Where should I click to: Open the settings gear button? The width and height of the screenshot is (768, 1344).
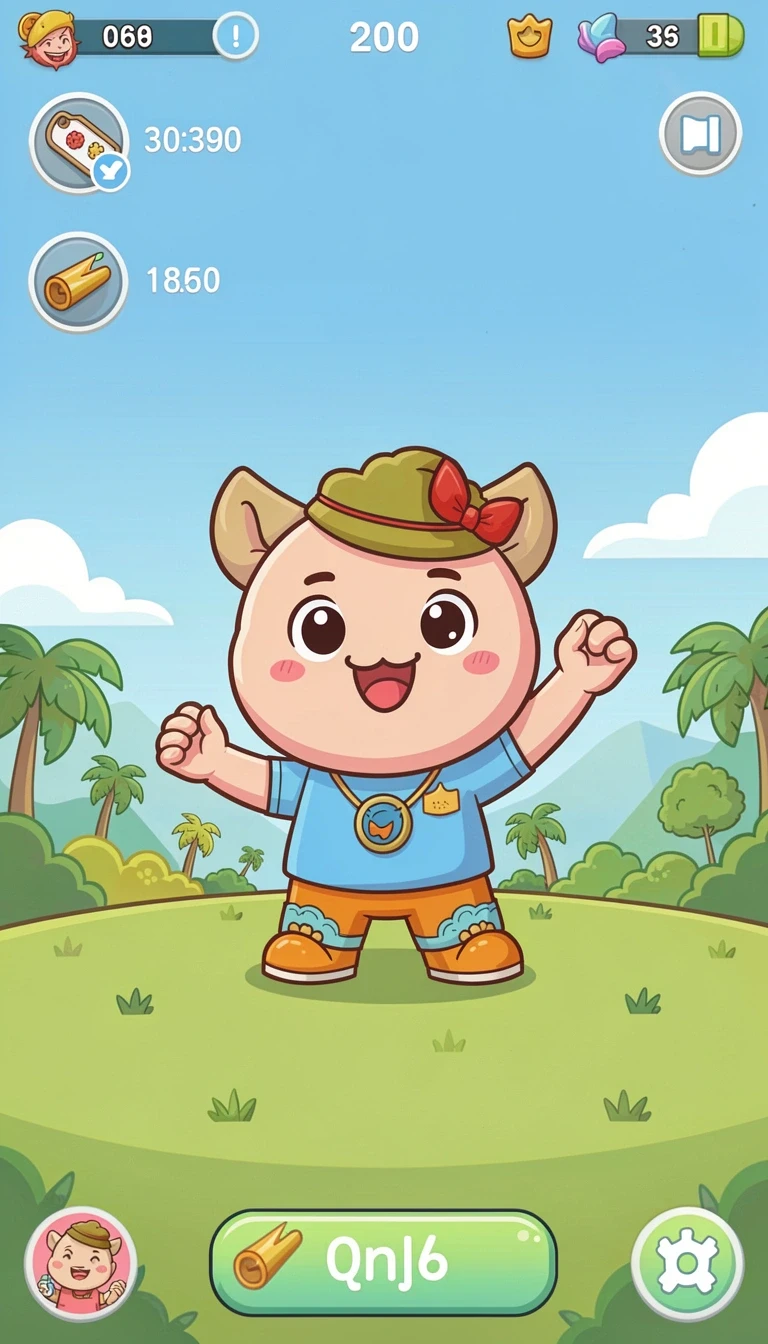click(x=687, y=1264)
